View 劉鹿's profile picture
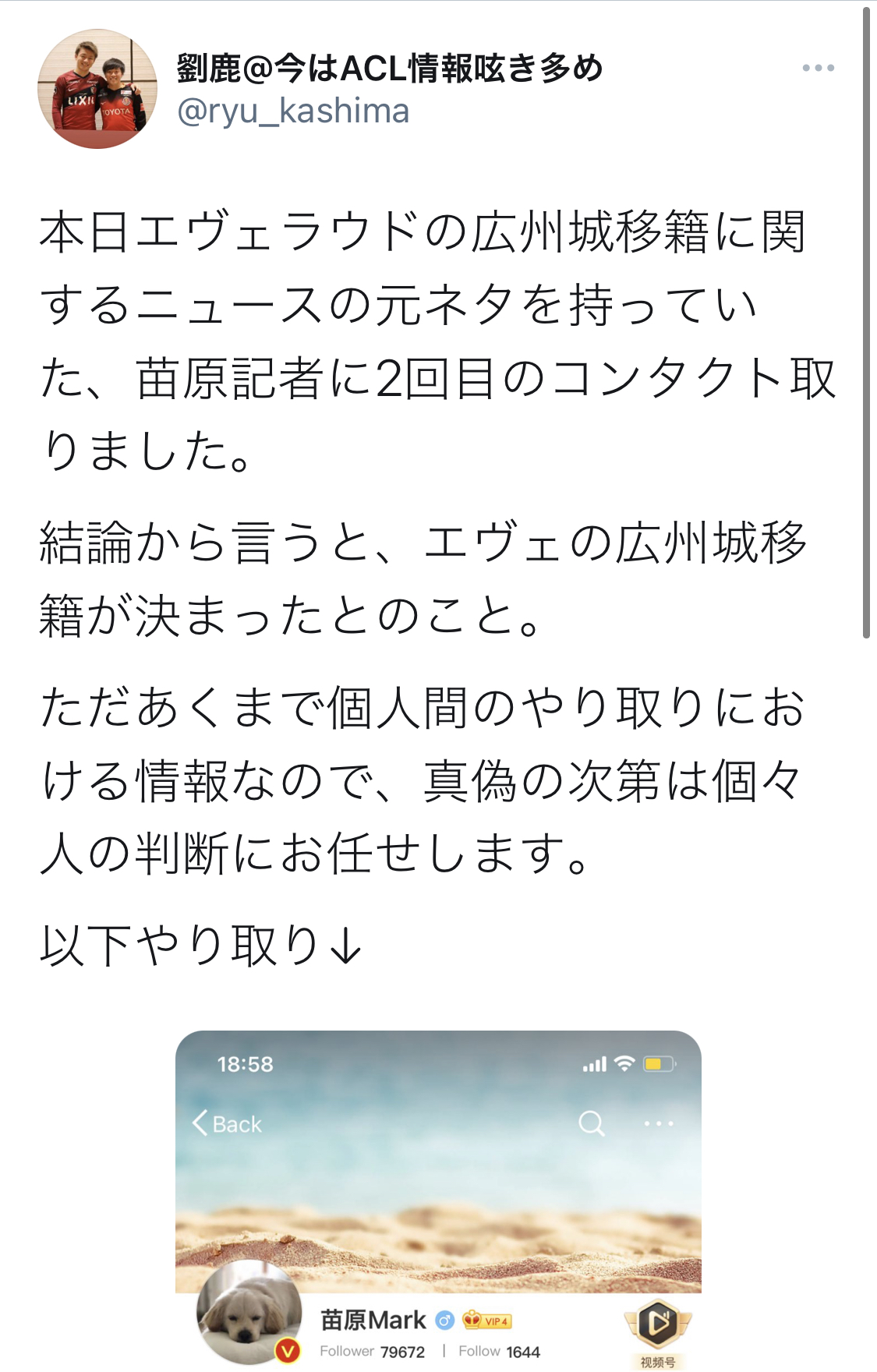This screenshot has height=1372, width=877. point(97,89)
